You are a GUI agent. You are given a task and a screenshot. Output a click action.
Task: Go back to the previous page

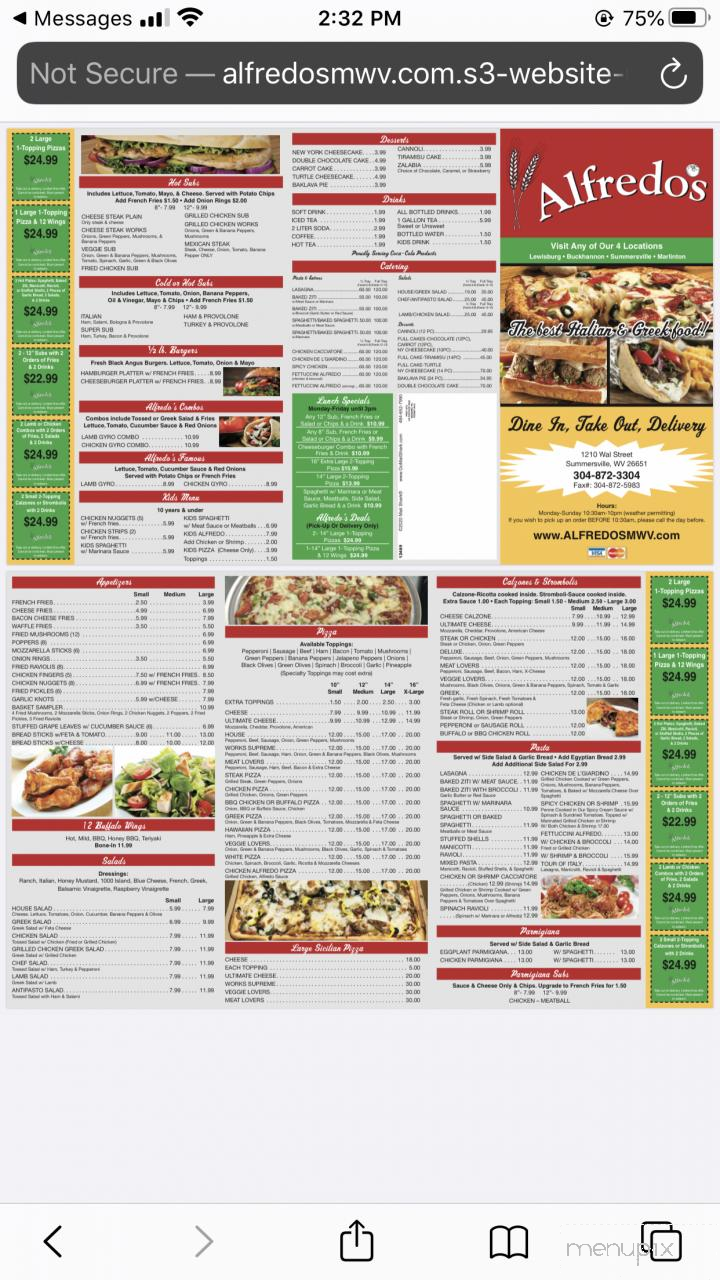(53, 1241)
